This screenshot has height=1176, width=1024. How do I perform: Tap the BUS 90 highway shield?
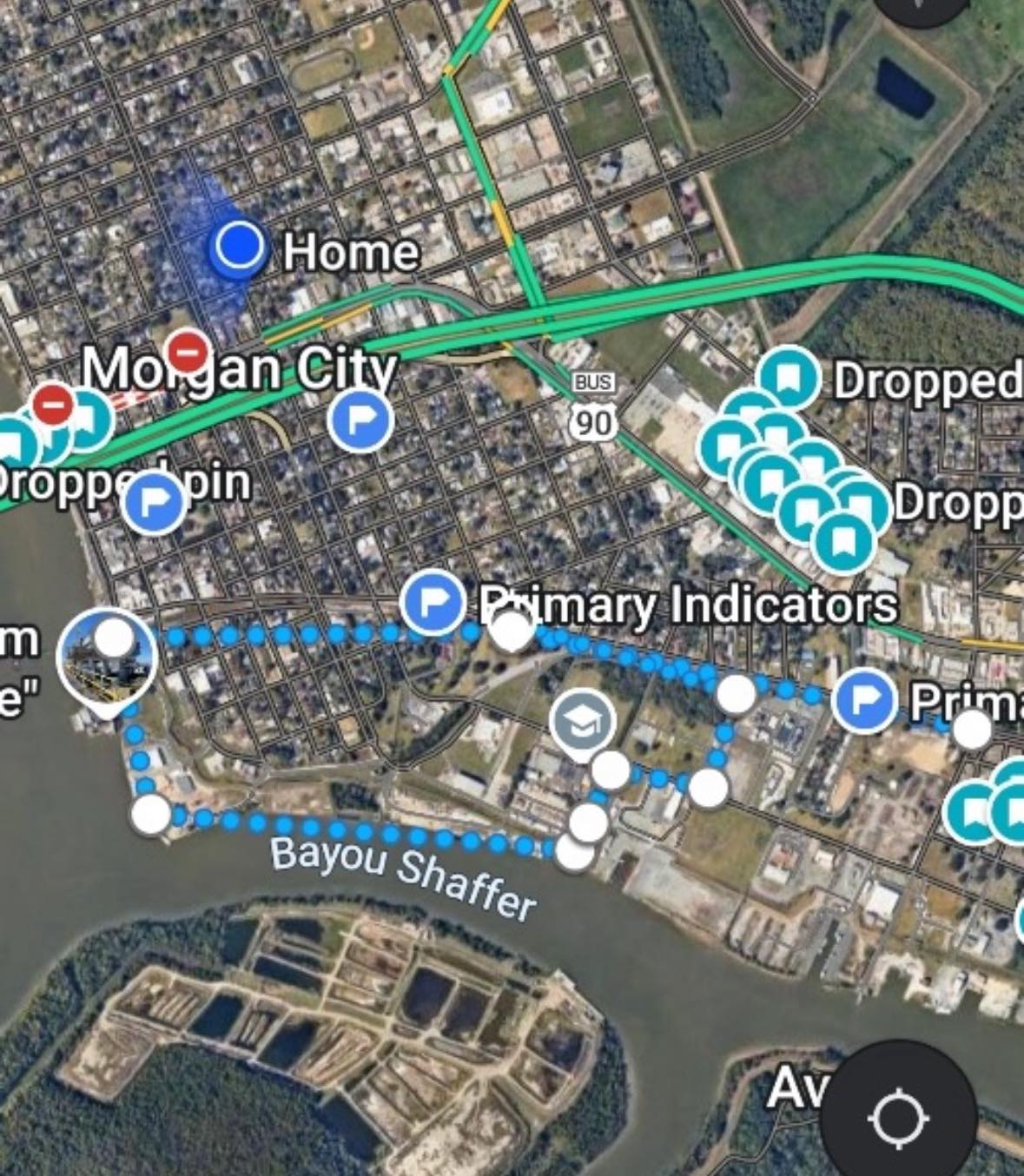coord(594,408)
